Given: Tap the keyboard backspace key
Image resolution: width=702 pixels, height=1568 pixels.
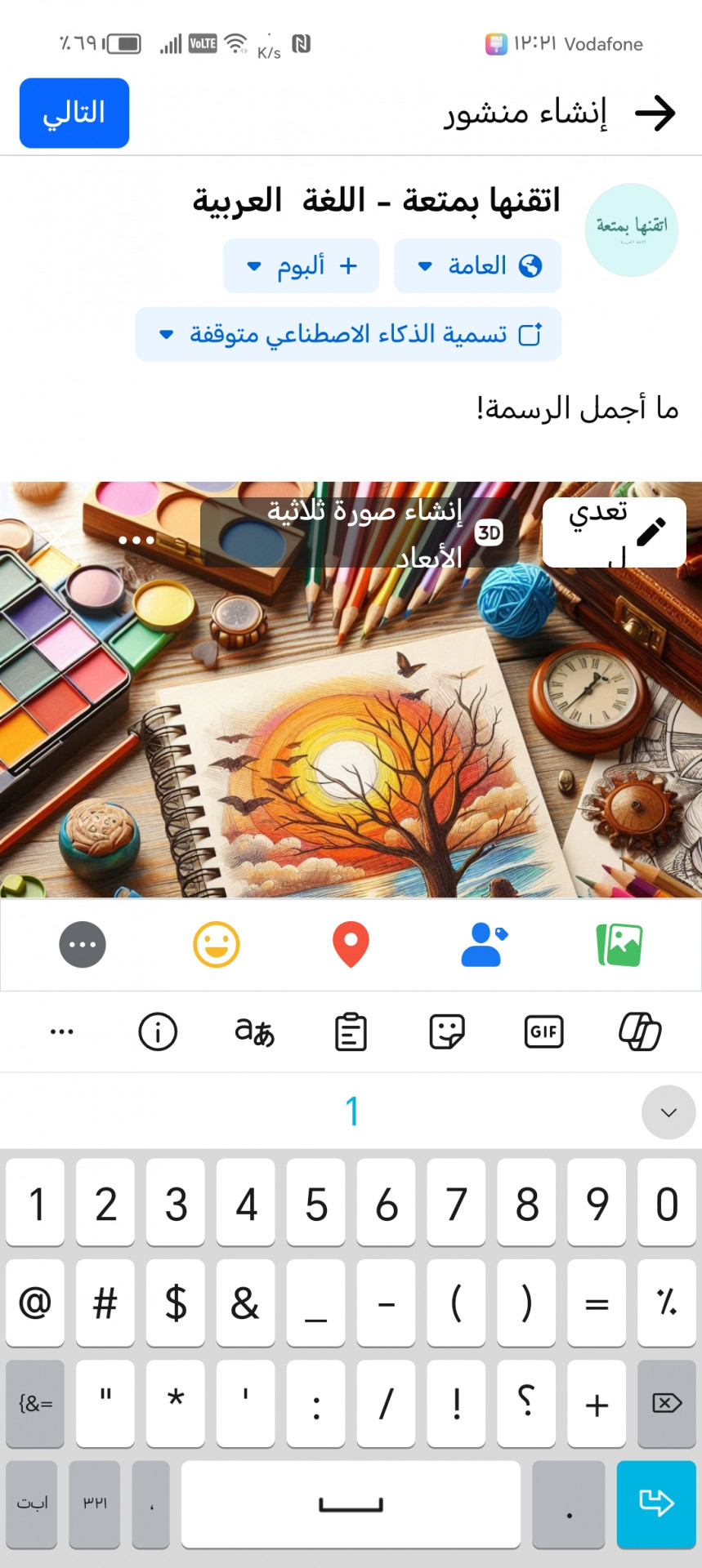Looking at the screenshot, I should pos(667,1403).
